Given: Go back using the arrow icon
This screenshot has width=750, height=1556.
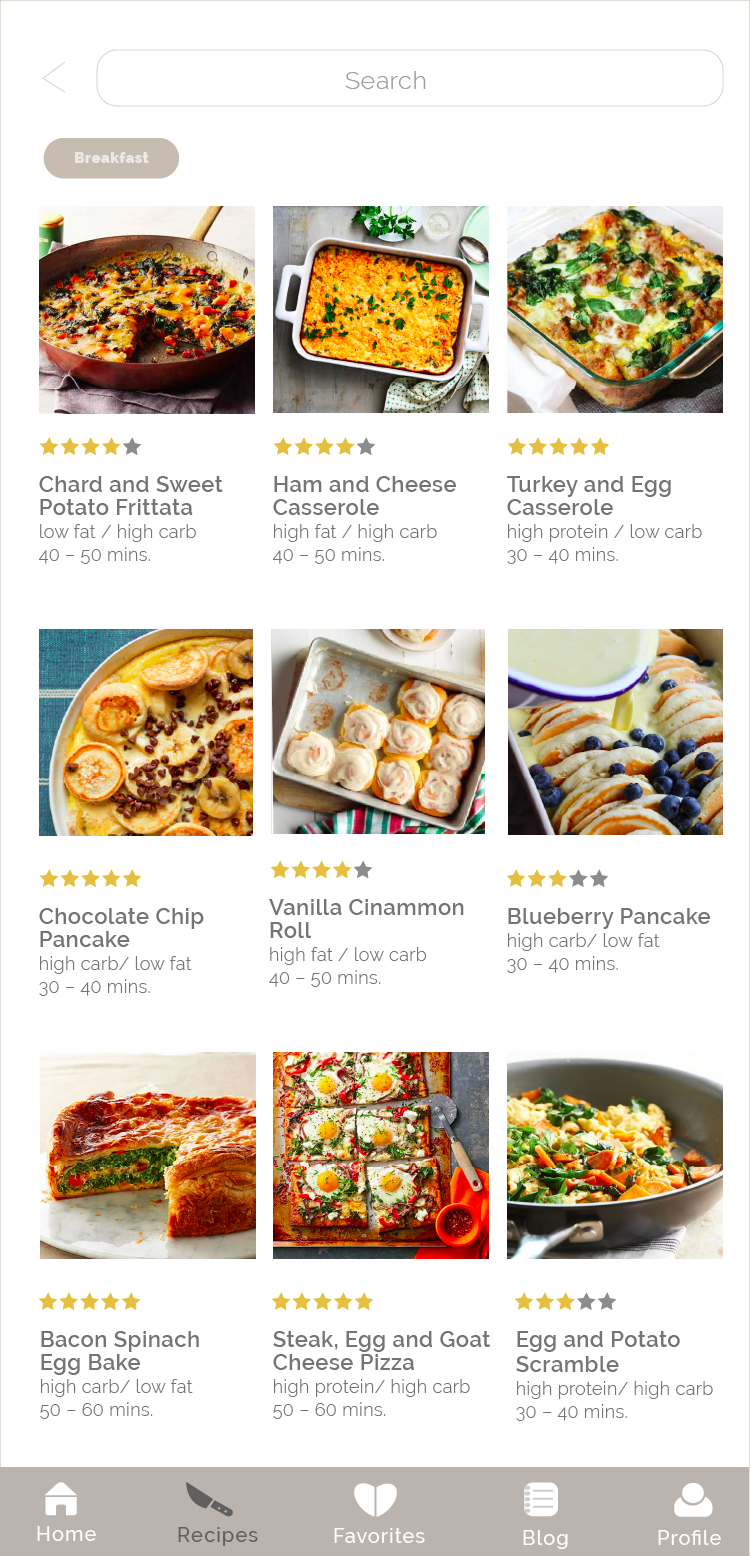Looking at the screenshot, I should (54, 78).
